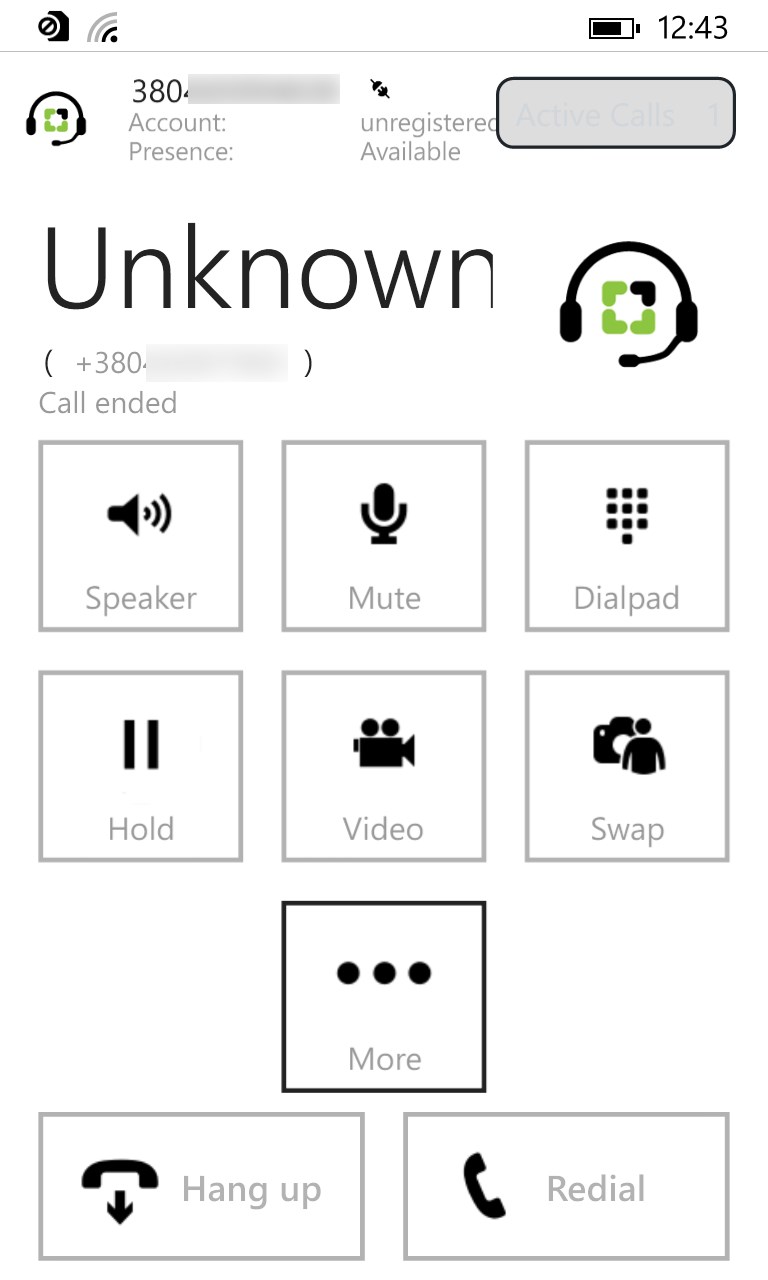
Task: Redial the unknown number
Action: point(566,1187)
